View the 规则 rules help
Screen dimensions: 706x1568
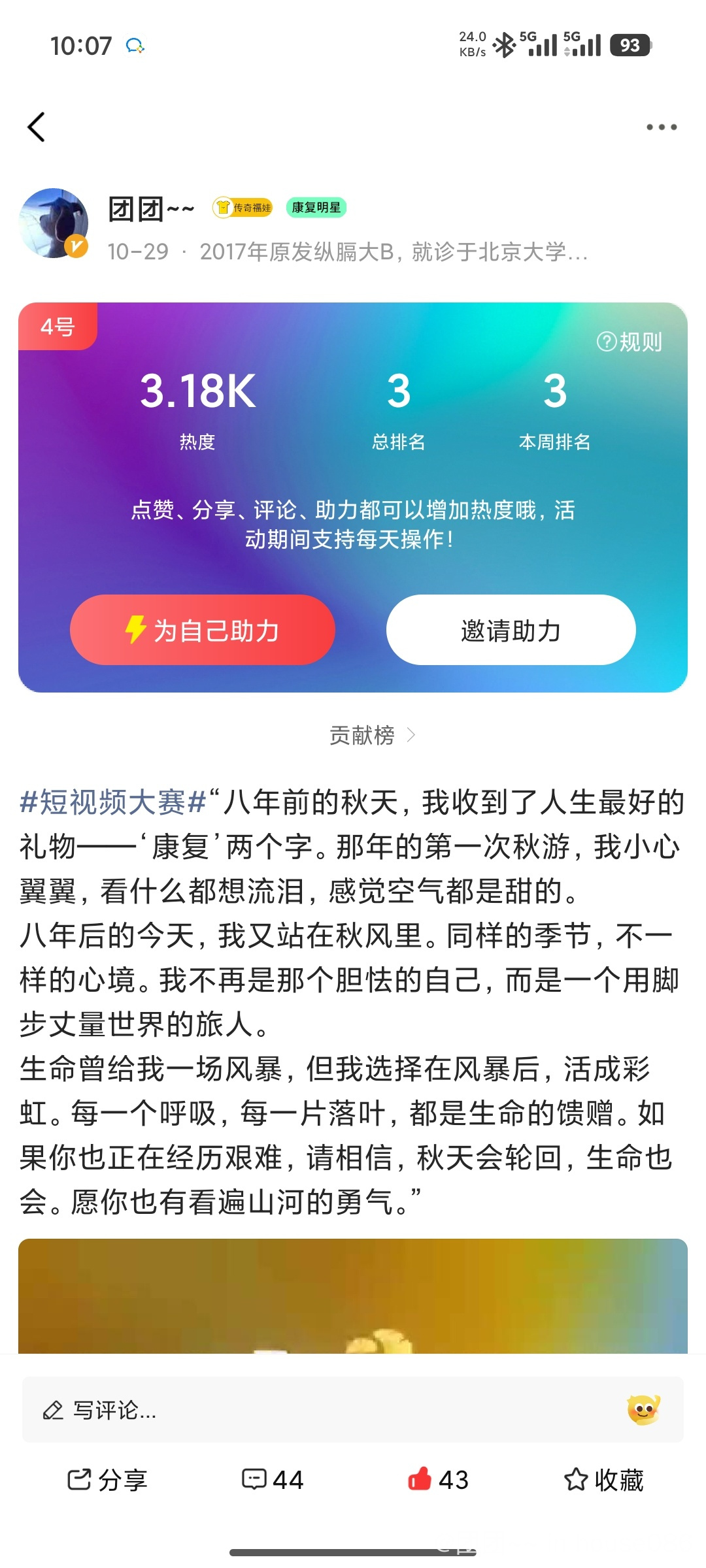(x=630, y=341)
